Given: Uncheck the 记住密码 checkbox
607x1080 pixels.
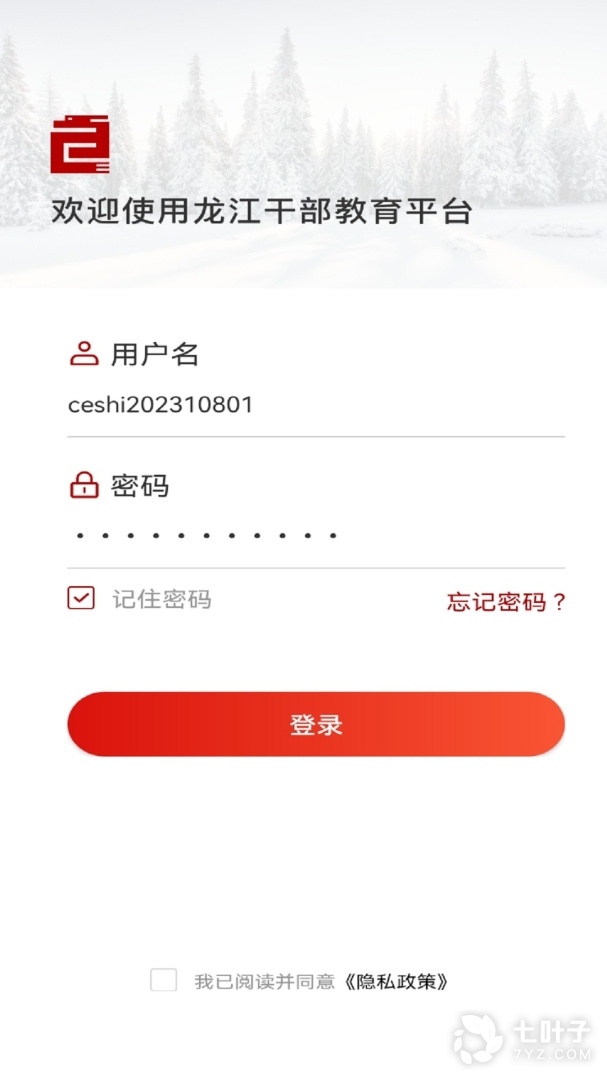Looking at the screenshot, I should click(81, 598).
